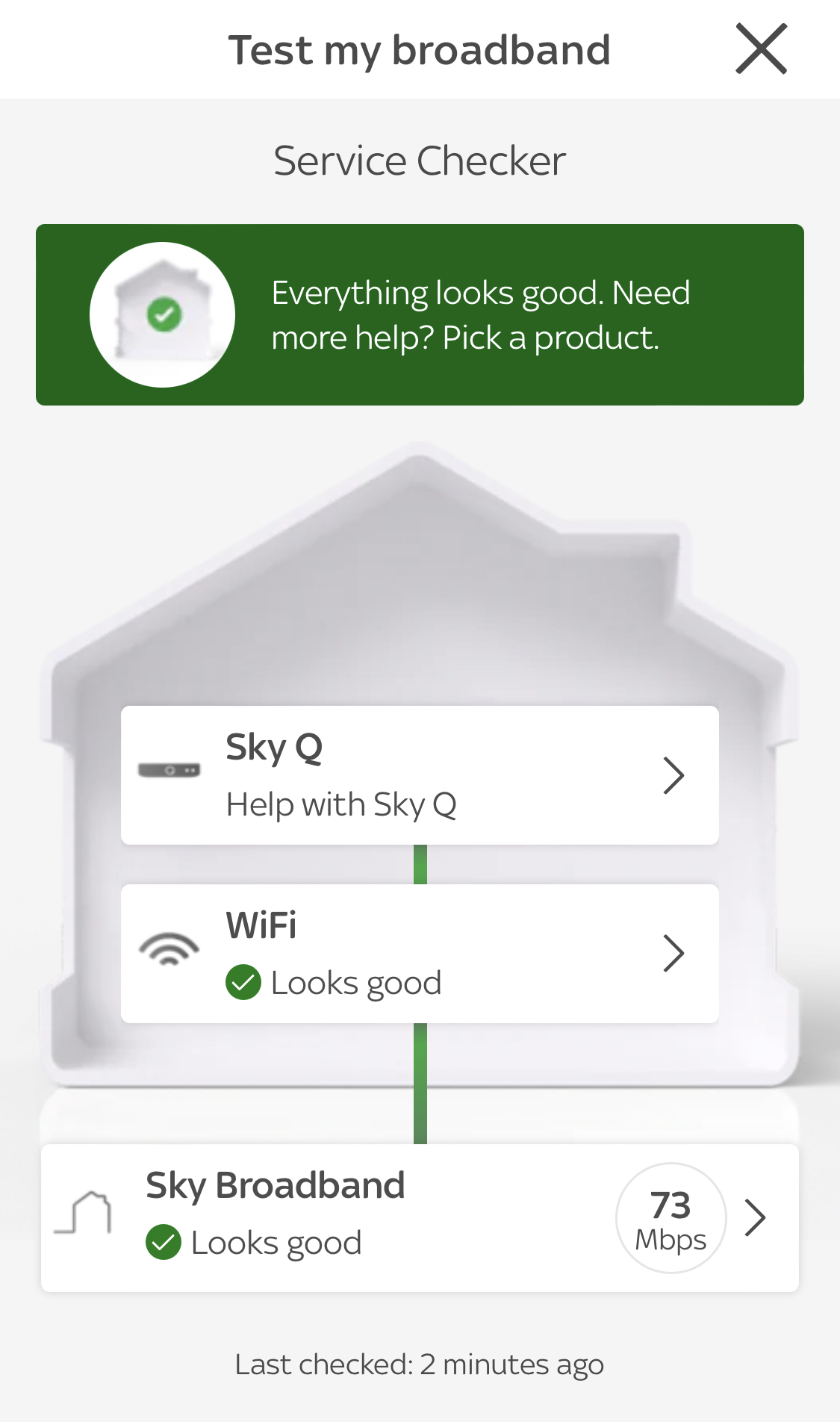Select the Sky Q box icon
Image resolution: width=840 pixels, height=1422 pixels.
tap(169, 770)
